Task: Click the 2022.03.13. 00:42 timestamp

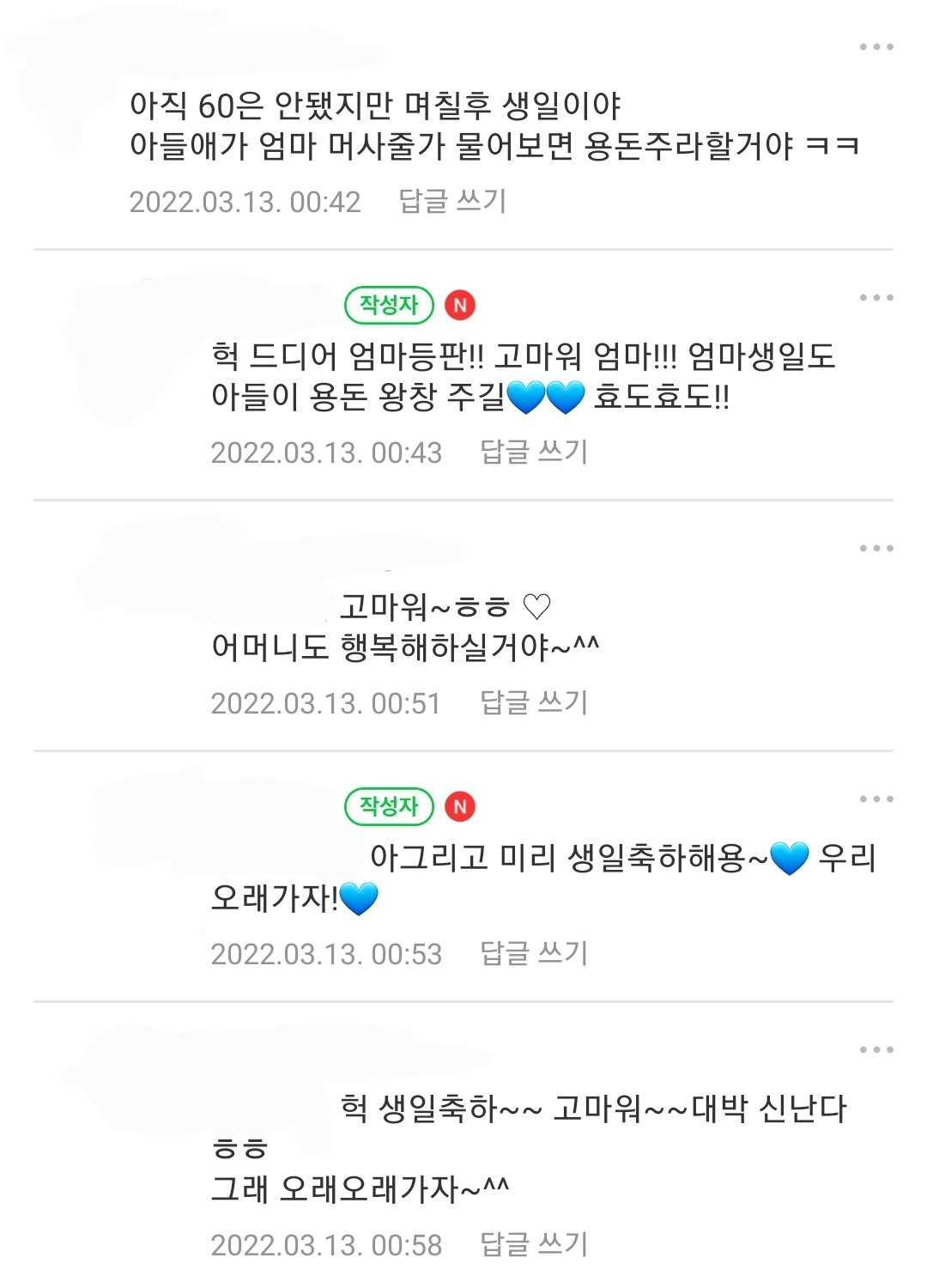Action: click(x=245, y=201)
